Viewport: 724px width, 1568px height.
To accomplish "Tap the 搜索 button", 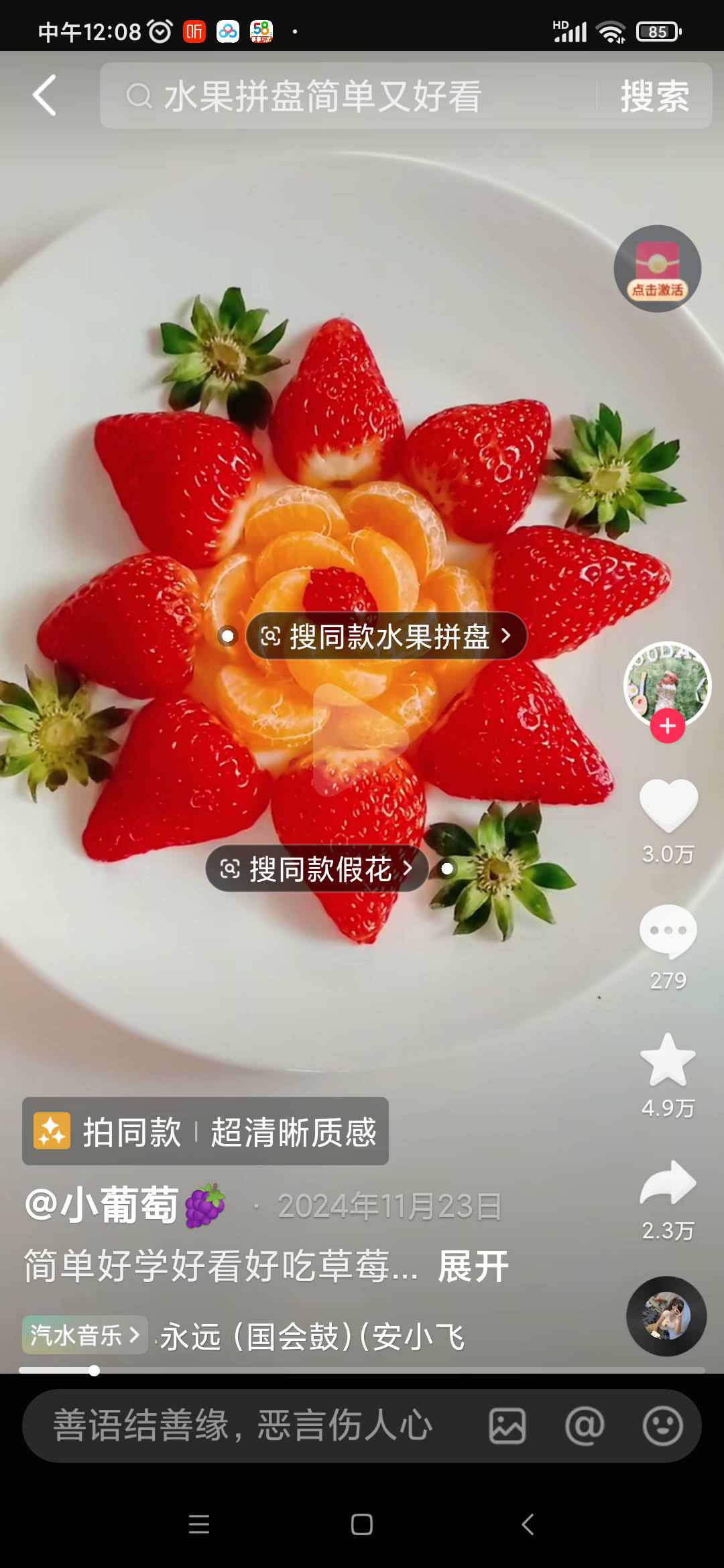I will pos(654,96).
